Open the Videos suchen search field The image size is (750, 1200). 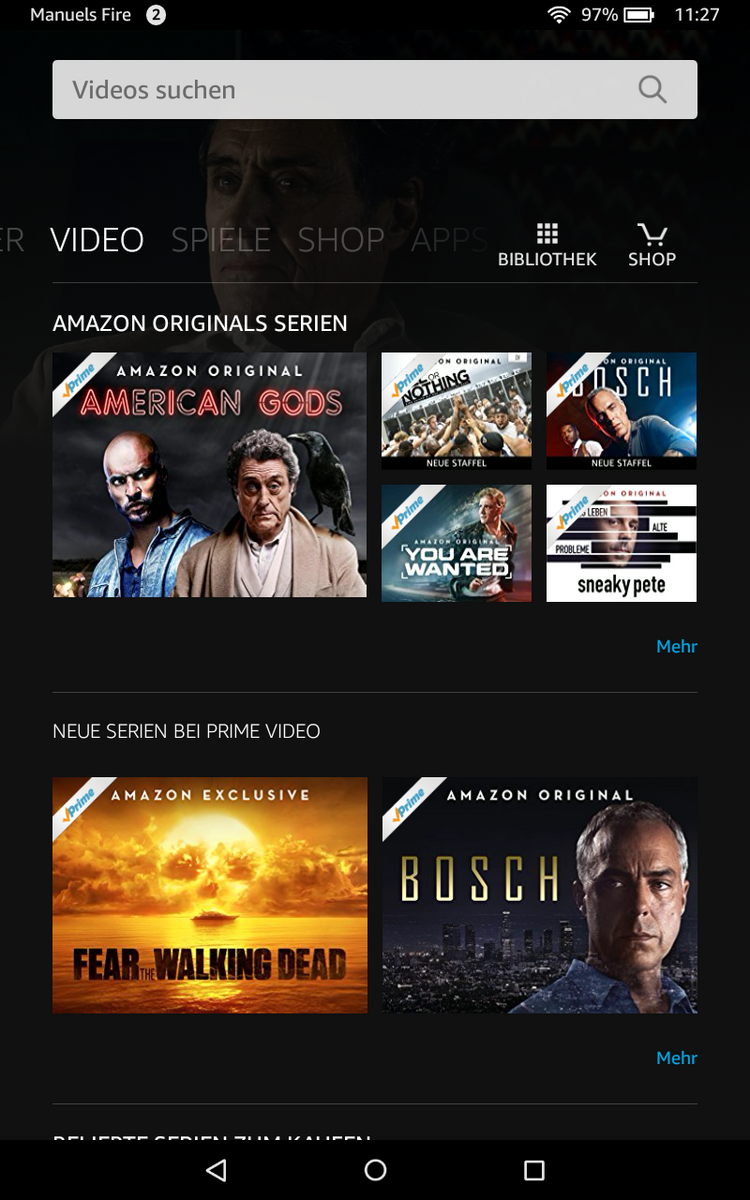[340, 90]
